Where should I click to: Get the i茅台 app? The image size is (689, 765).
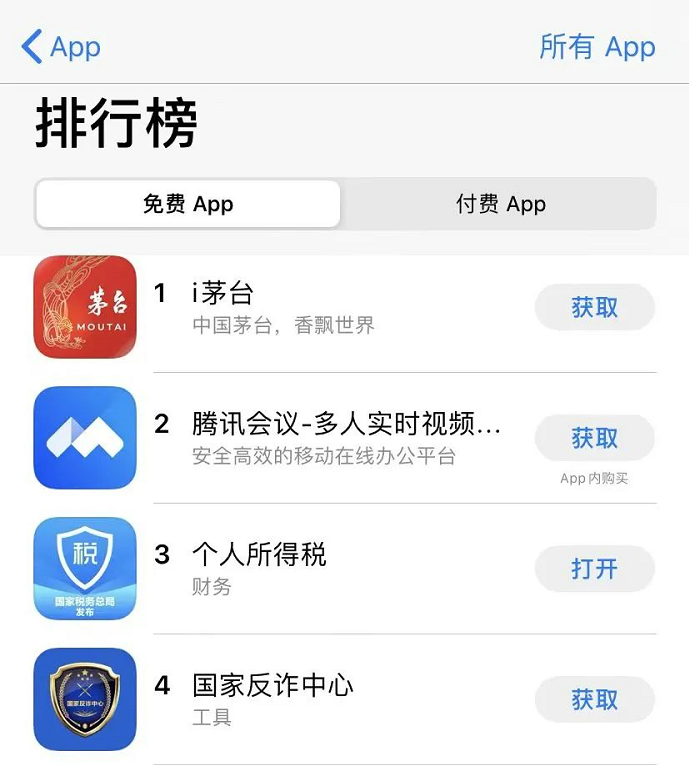[x=594, y=308]
